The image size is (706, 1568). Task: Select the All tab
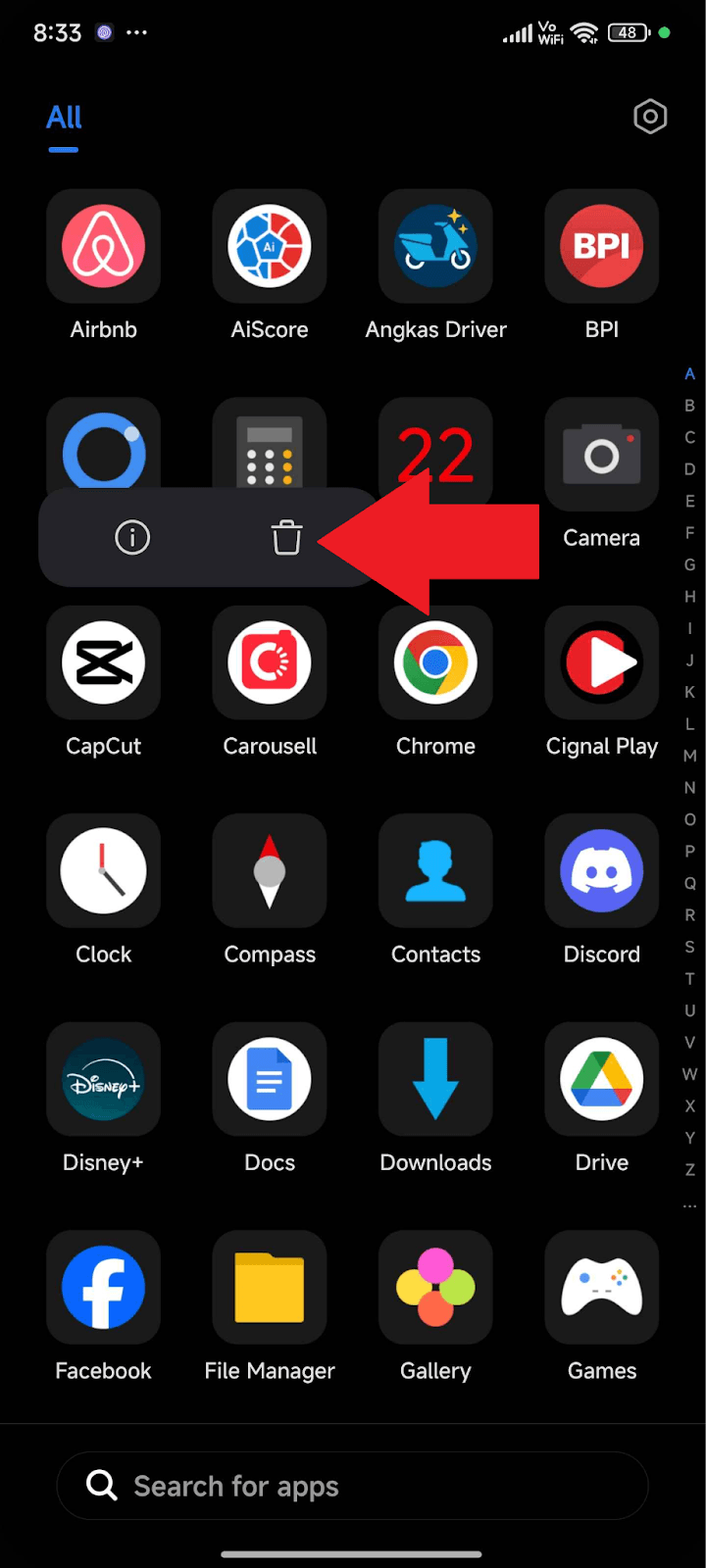click(64, 119)
